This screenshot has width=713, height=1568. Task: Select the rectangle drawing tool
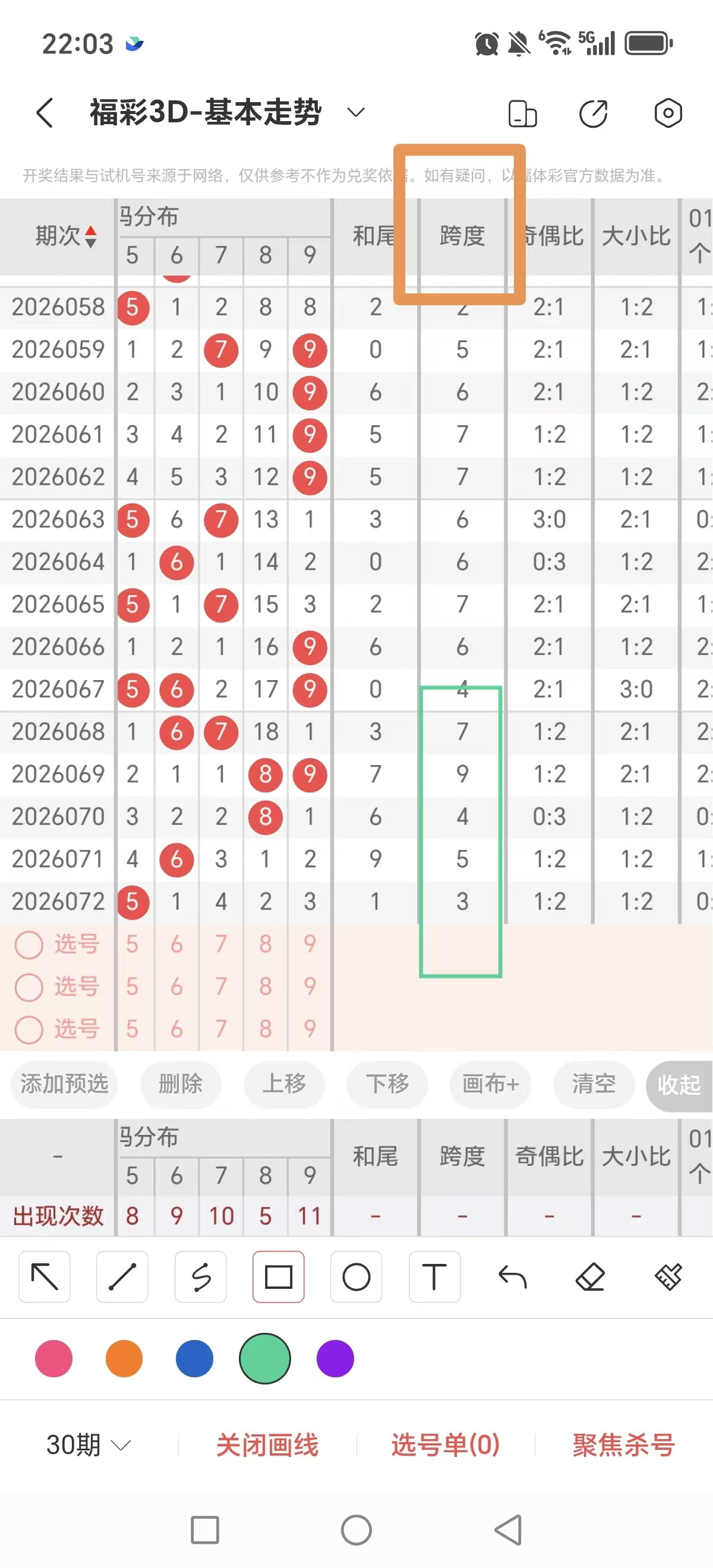[x=278, y=1277]
